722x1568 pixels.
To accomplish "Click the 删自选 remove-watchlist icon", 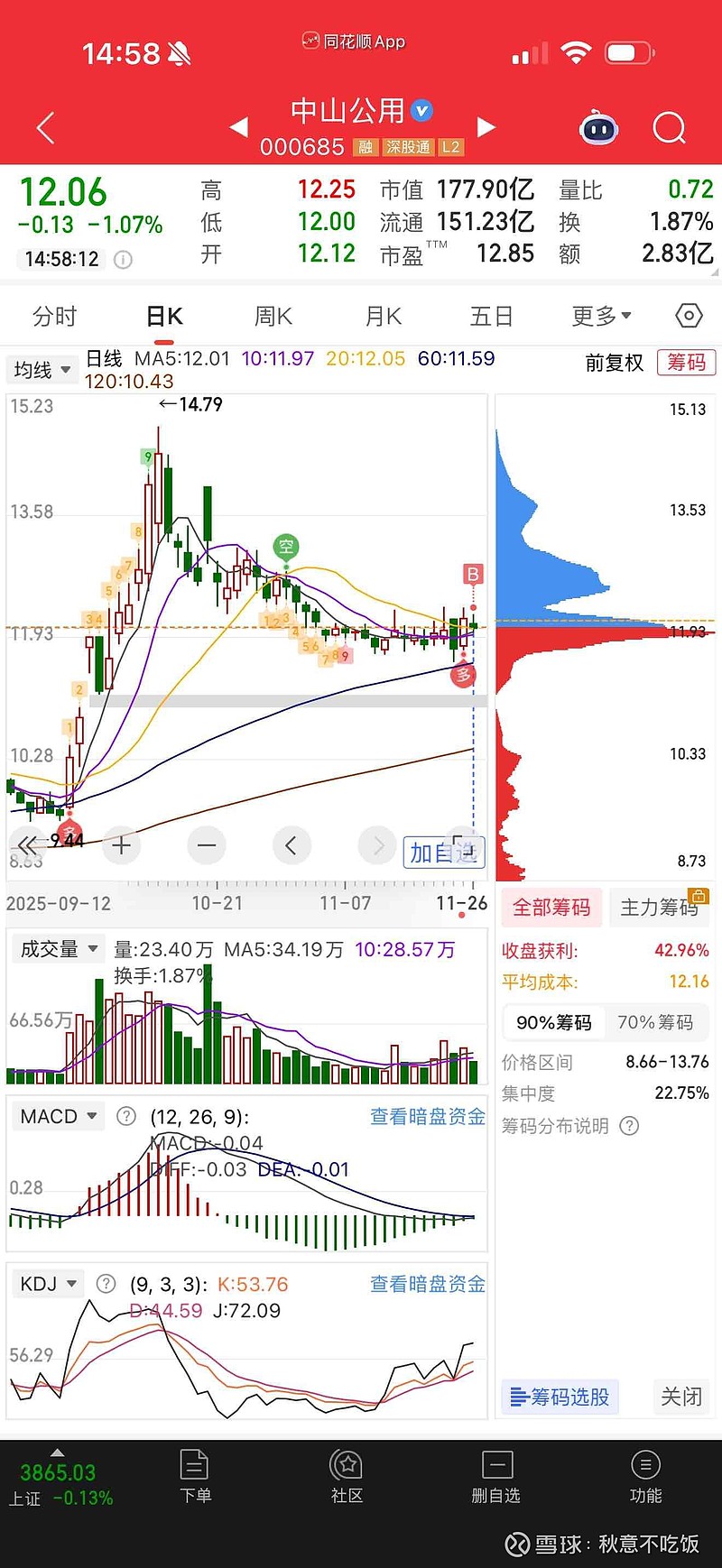I will coord(495,1475).
